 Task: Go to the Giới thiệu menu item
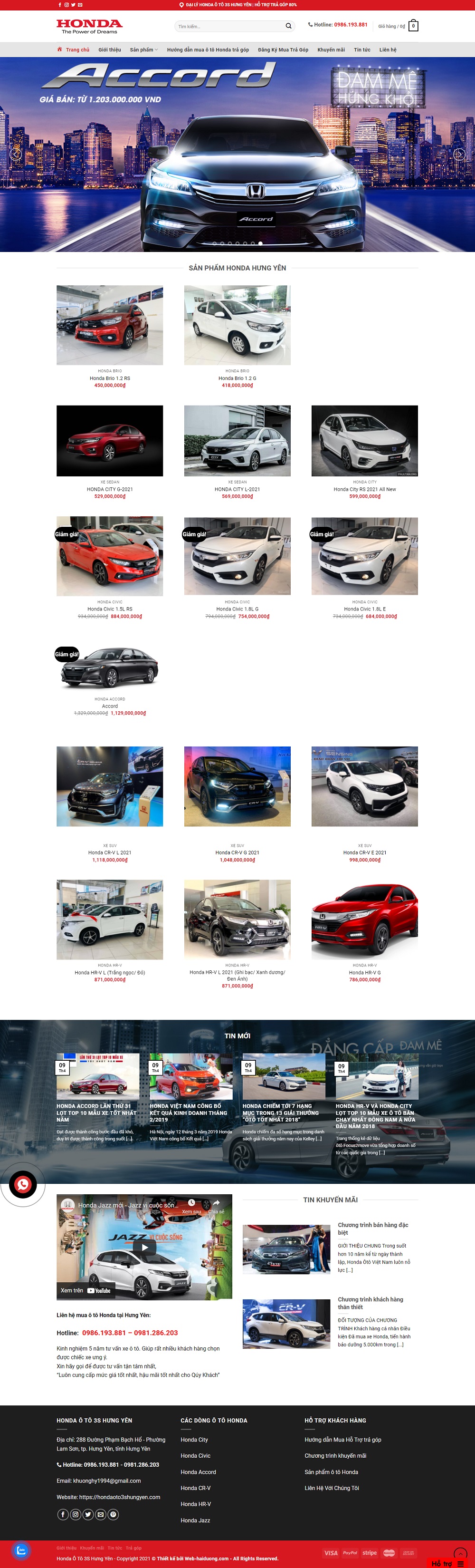coord(109,50)
